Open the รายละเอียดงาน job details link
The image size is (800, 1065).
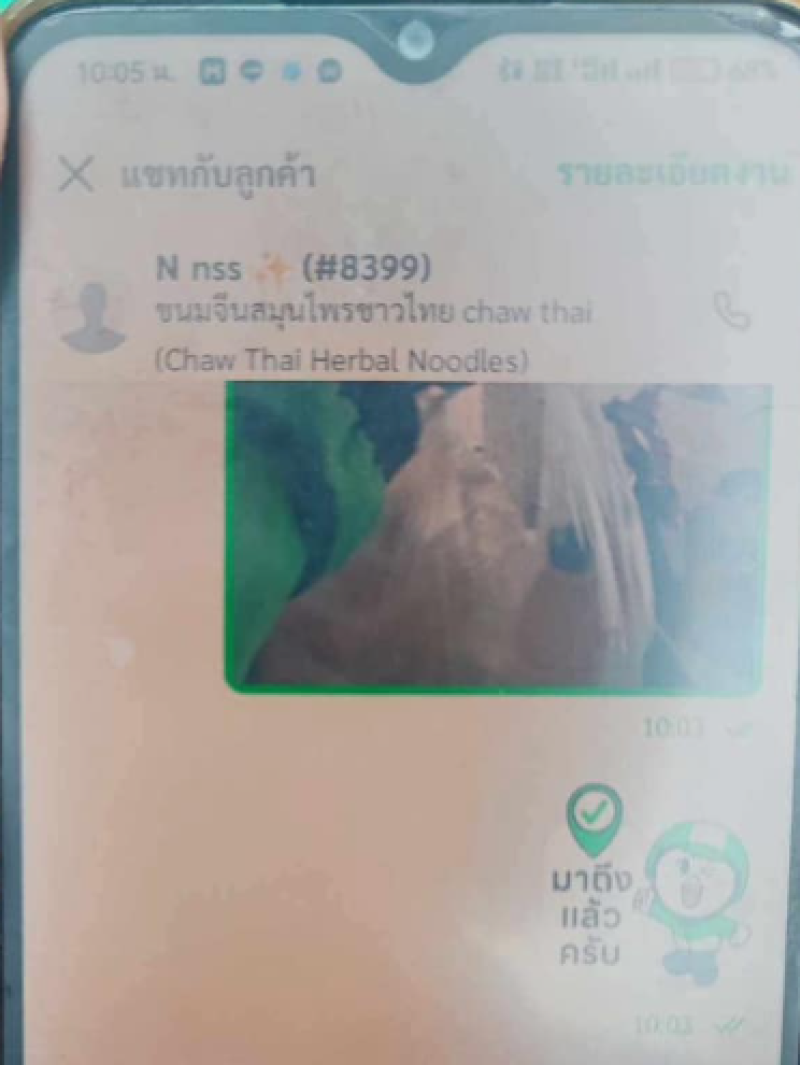[x=671, y=174]
